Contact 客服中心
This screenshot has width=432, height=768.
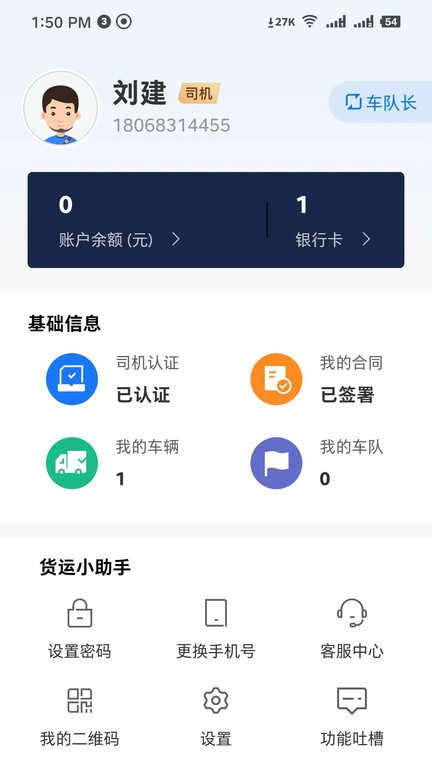pos(352,629)
